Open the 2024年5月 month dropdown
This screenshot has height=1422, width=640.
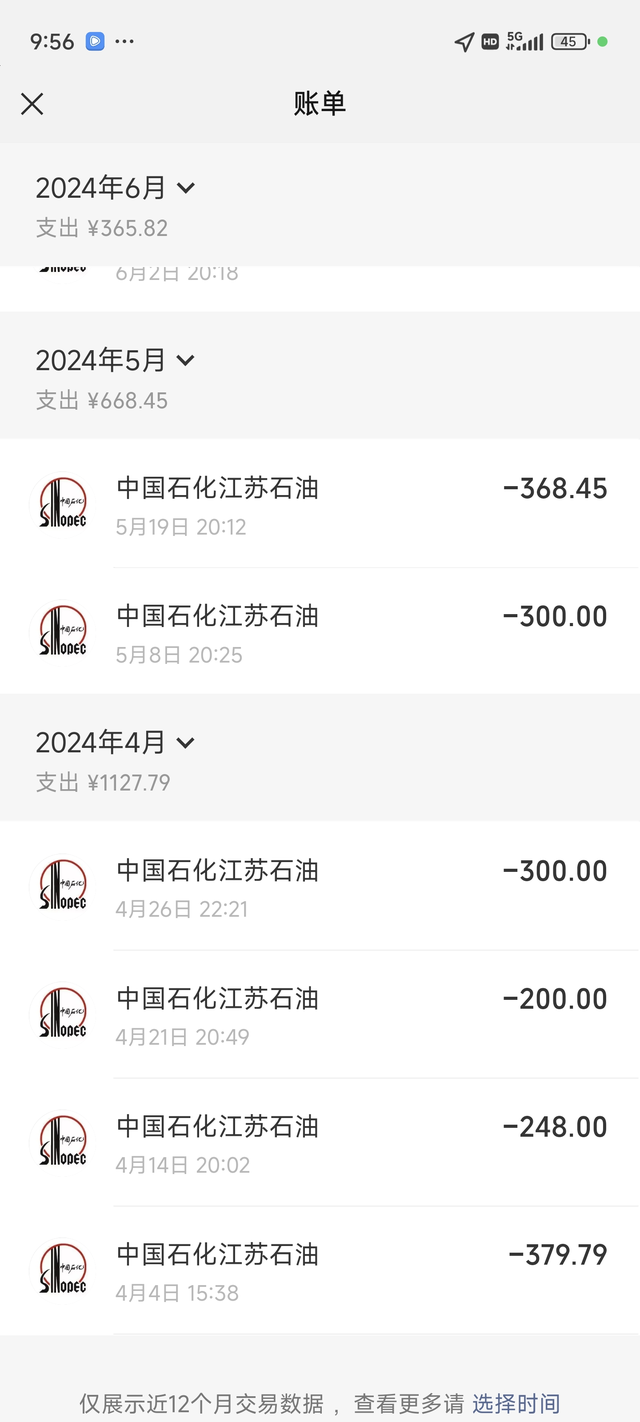coord(115,360)
